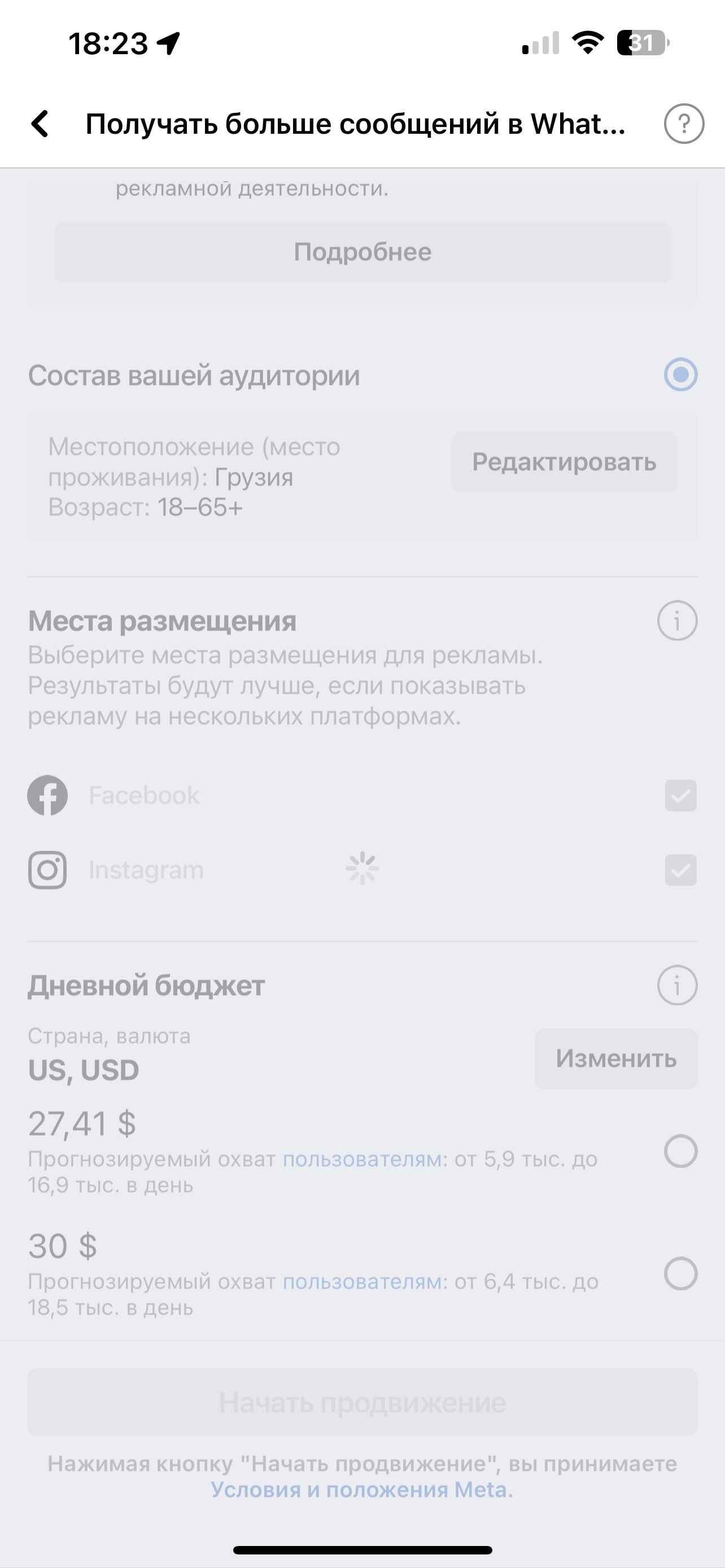The height and width of the screenshot is (1568, 725).
Task: Open the пользователям link under 27,41 $
Action: point(361,1159)
